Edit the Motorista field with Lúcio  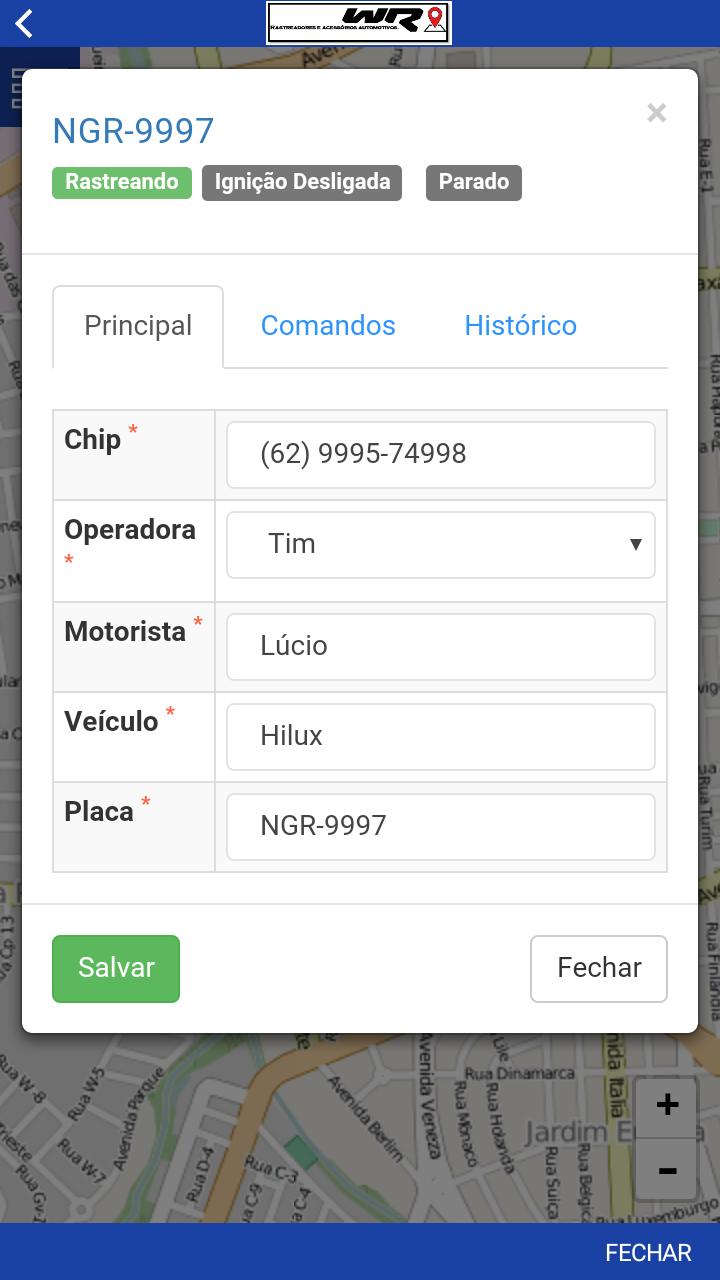click(440, 647)
